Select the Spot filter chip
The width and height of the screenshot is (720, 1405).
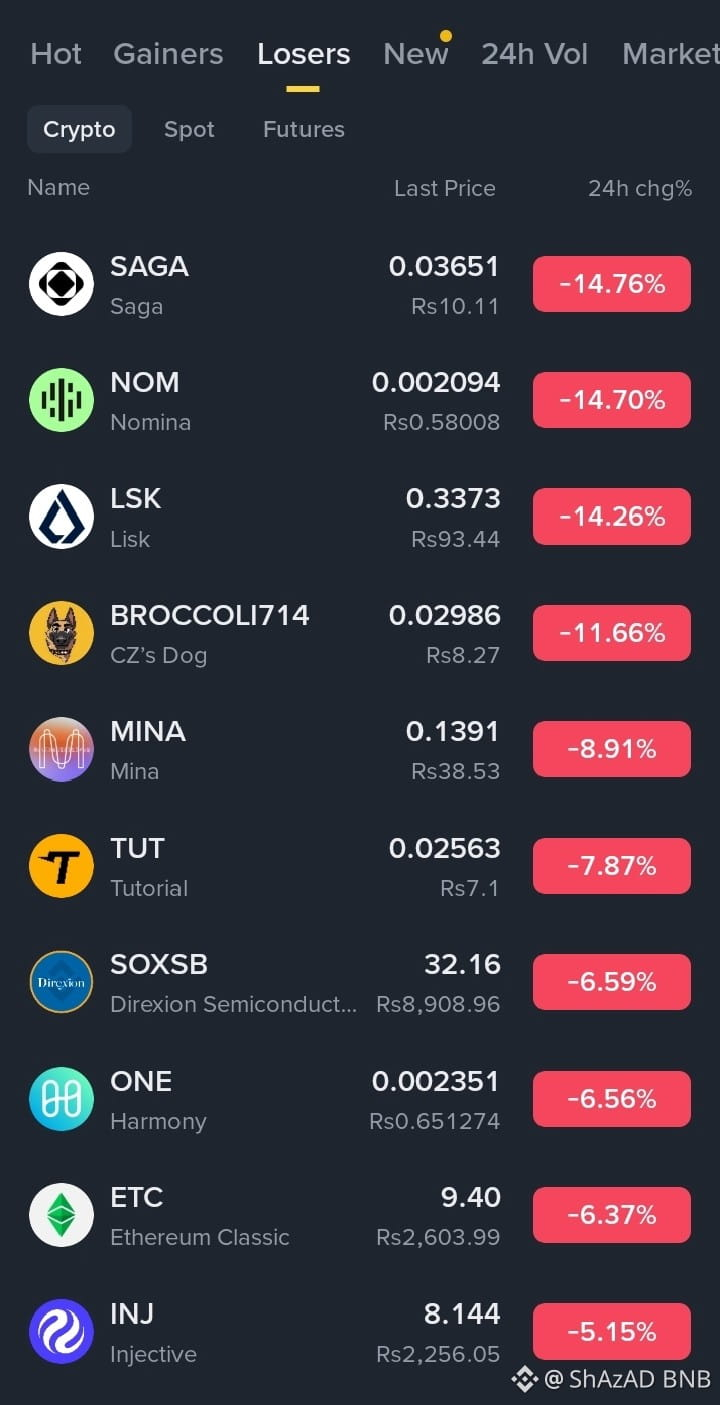[x=189, y=129]
